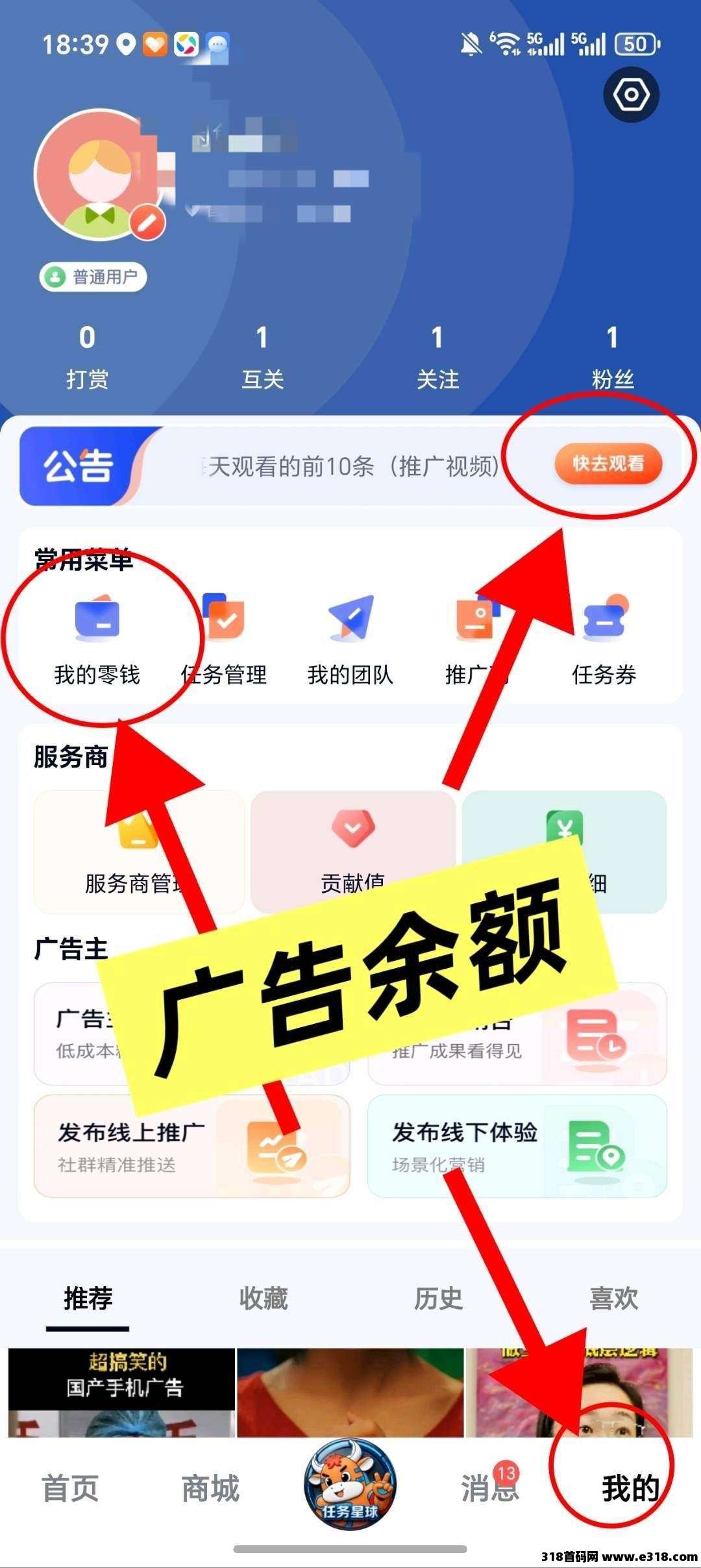
Task: Open the 贡献值 card
Action: pos(352,851)
